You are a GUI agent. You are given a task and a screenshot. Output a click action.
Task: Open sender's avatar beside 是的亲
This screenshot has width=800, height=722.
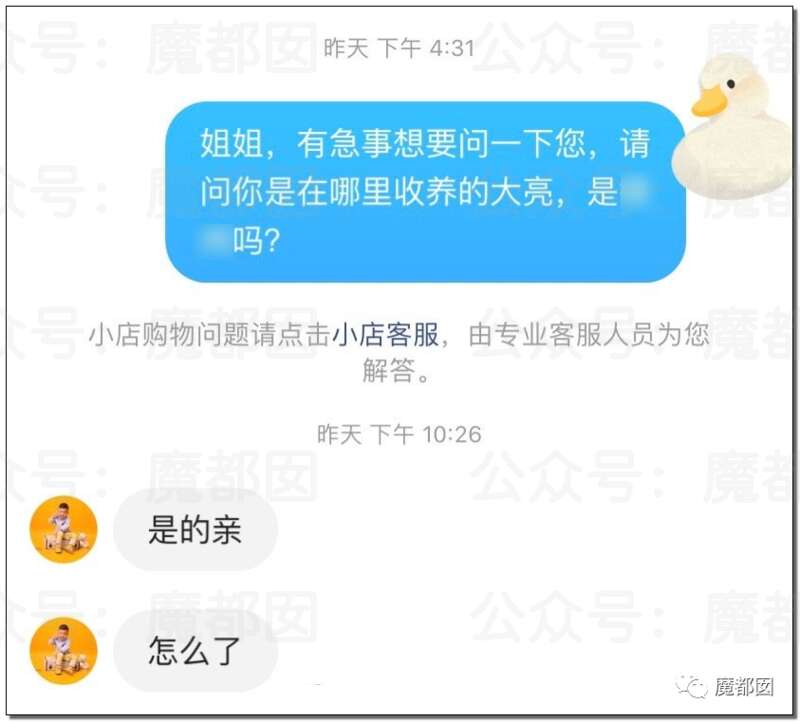pyautogui.click(x=64, y=530)
